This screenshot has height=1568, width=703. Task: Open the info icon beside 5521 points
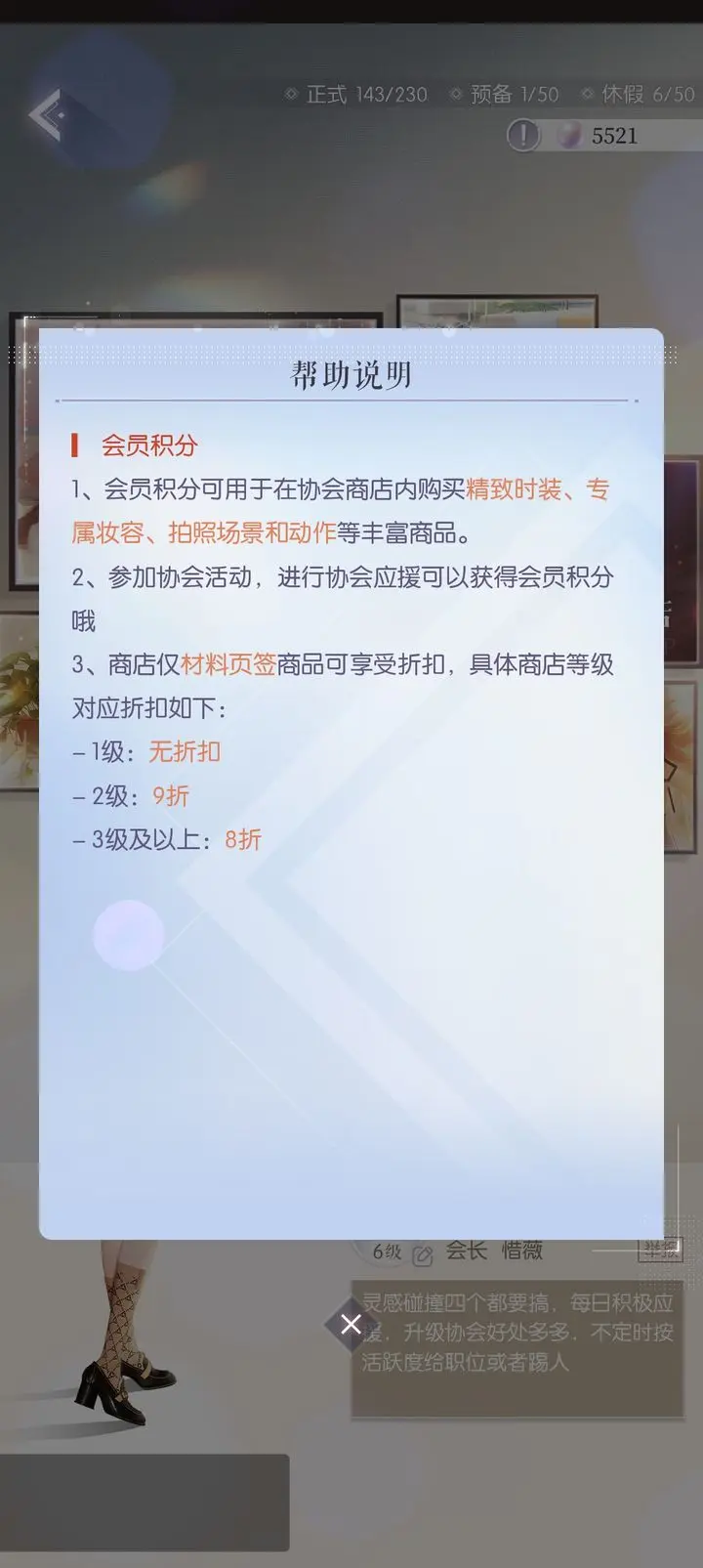click(x=523, y=135)
